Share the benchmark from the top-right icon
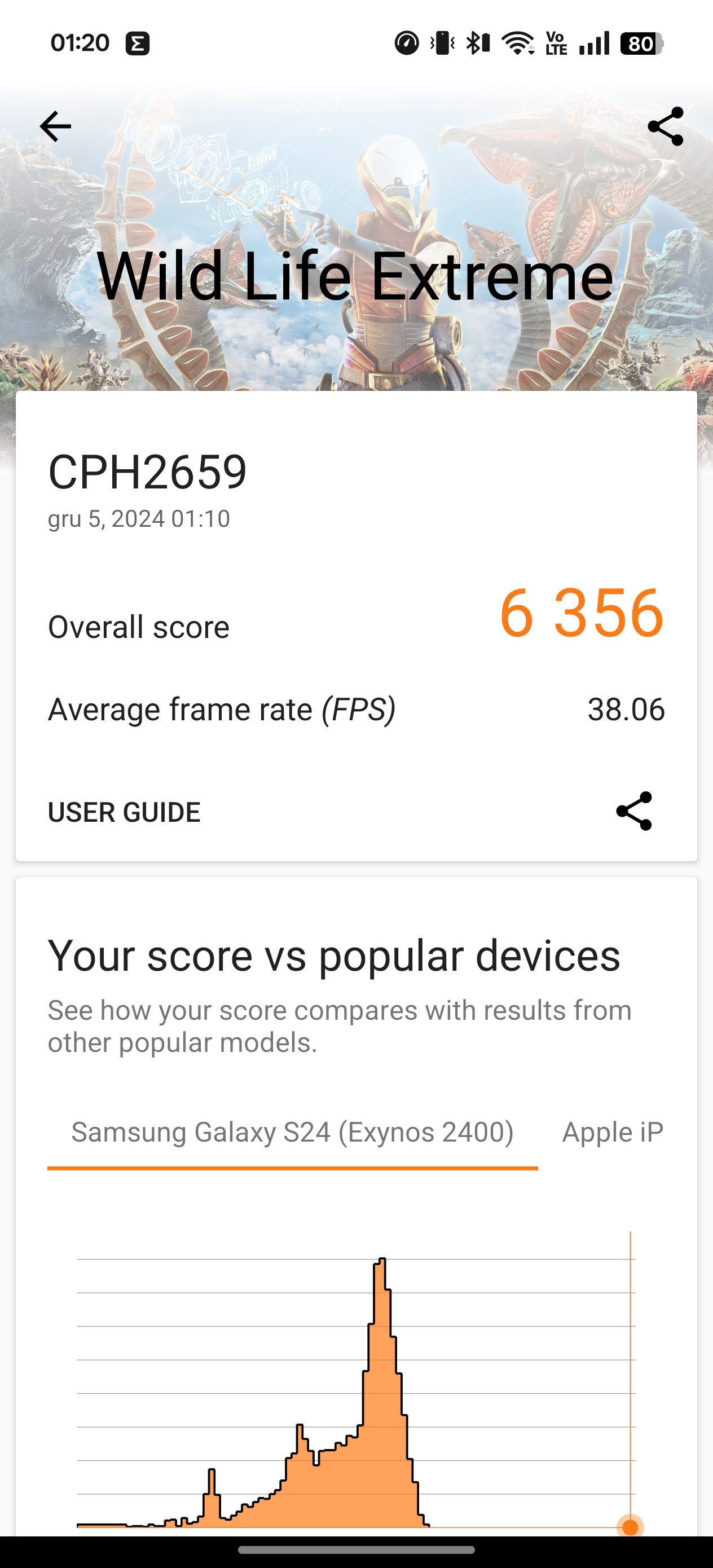 coord(666,126)
